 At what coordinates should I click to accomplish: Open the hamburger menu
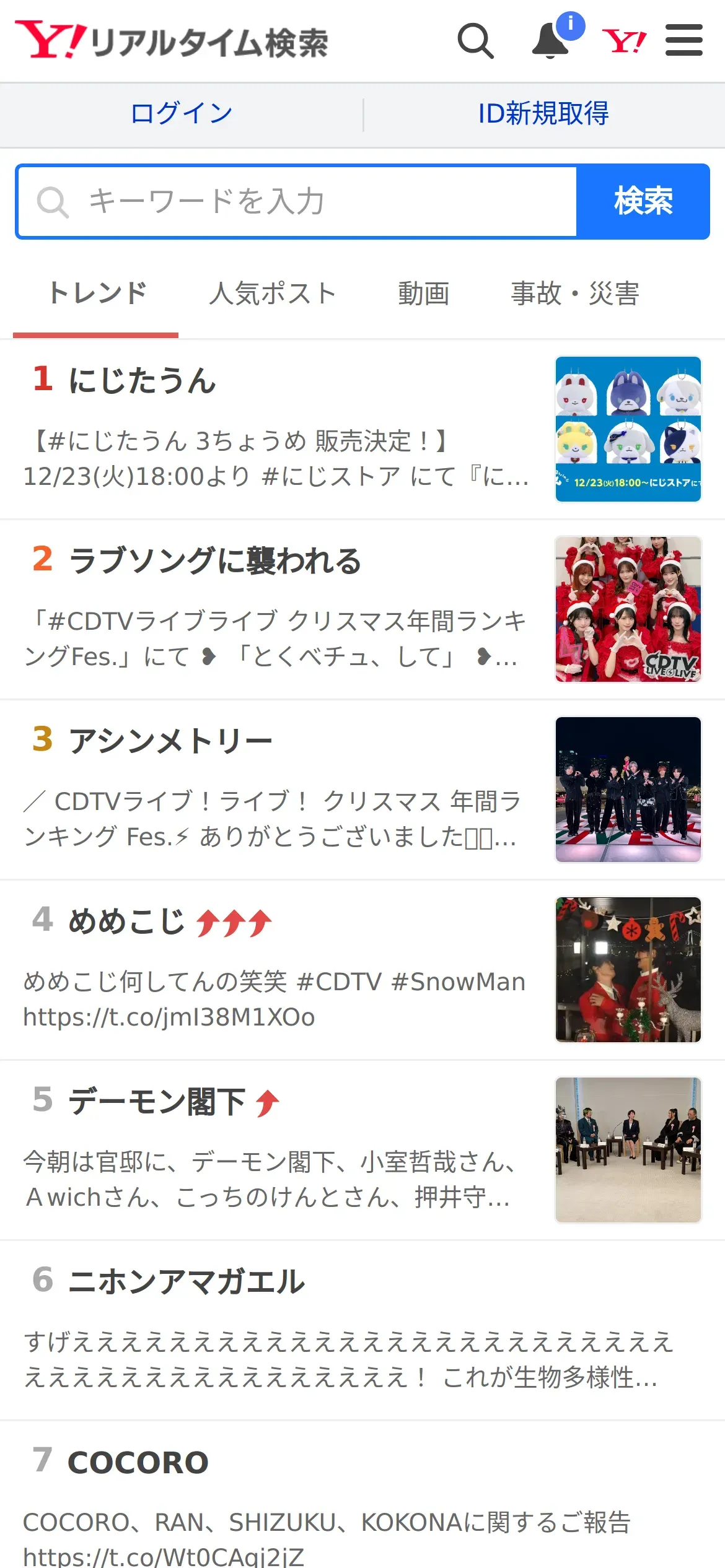[x=684, y=41]
